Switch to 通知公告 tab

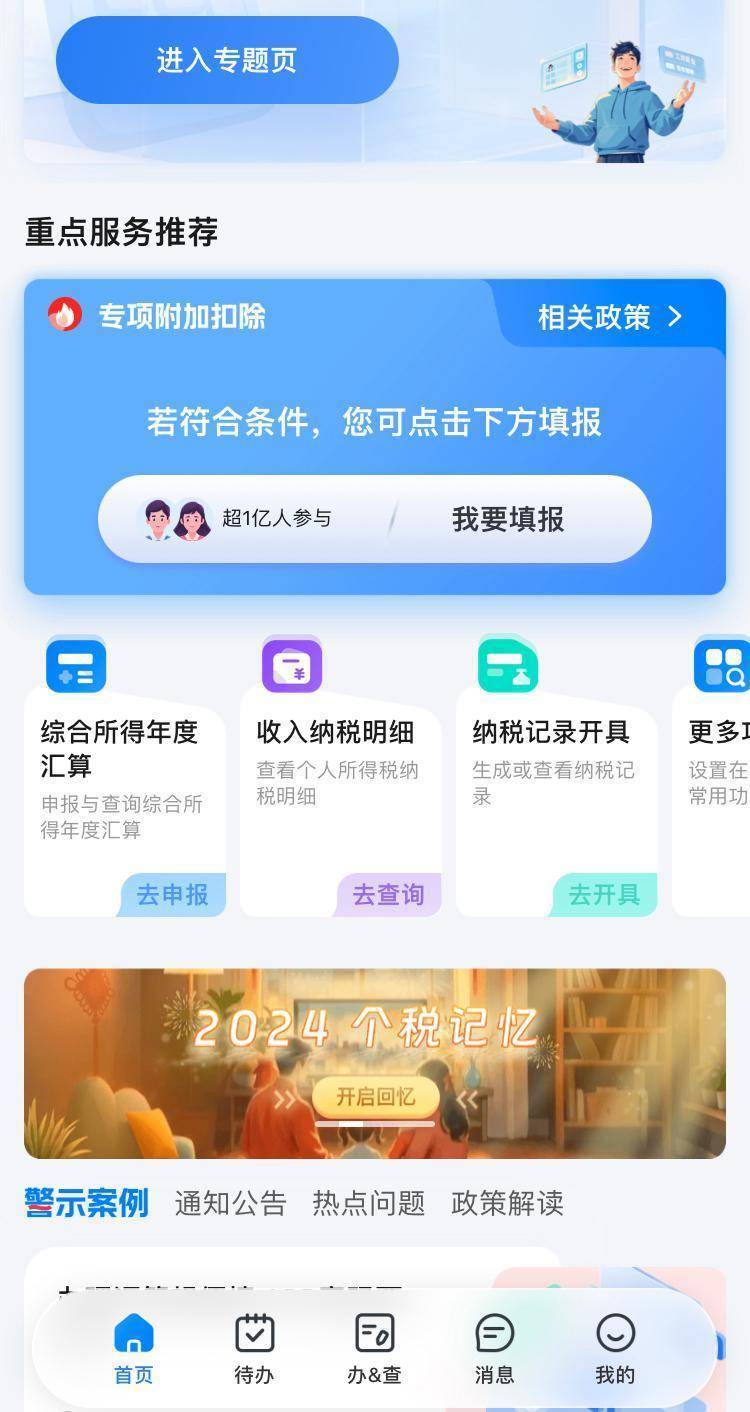pos(230,1203)
